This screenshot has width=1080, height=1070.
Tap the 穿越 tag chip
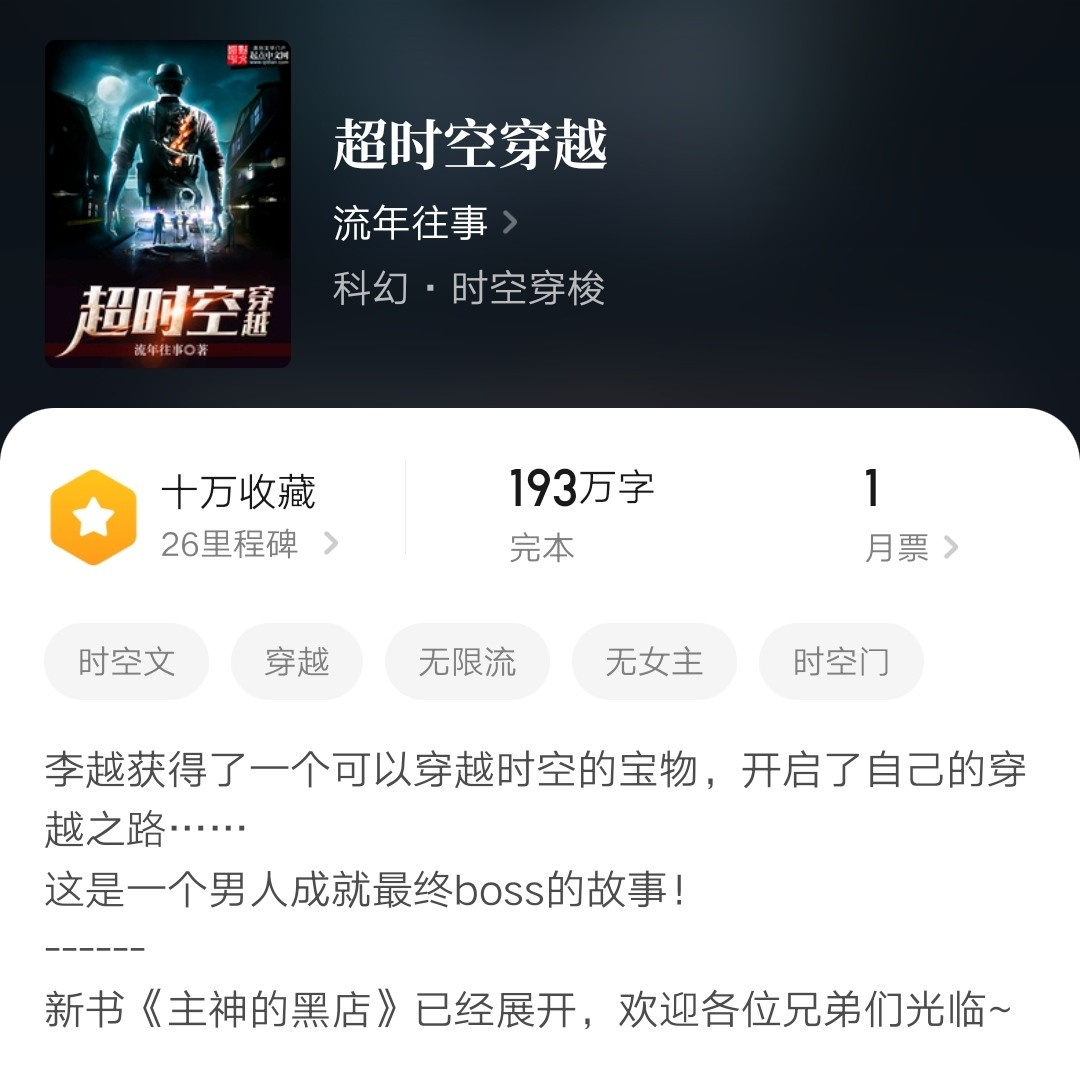click(x=297, y=661)
